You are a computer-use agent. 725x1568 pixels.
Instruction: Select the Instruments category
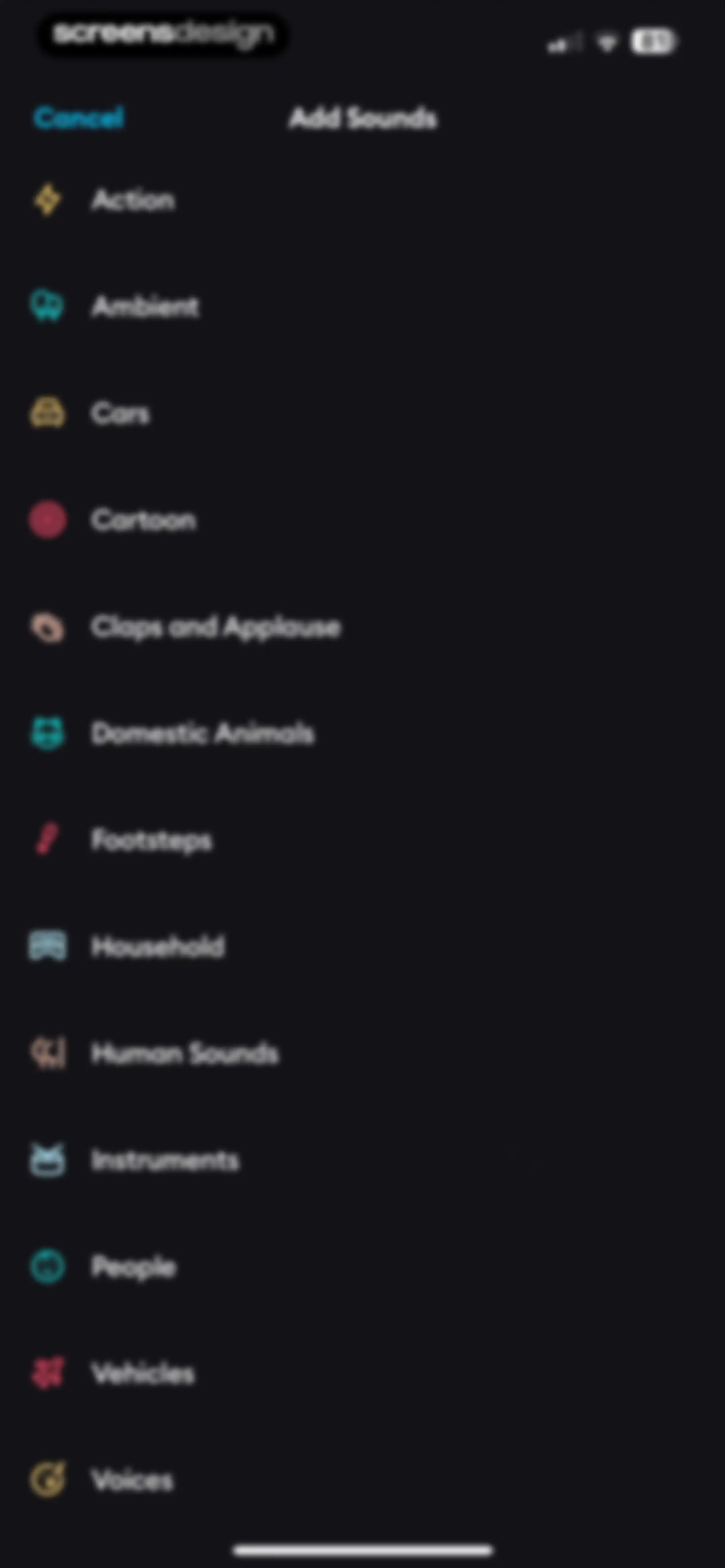[x=362, y=1160]
